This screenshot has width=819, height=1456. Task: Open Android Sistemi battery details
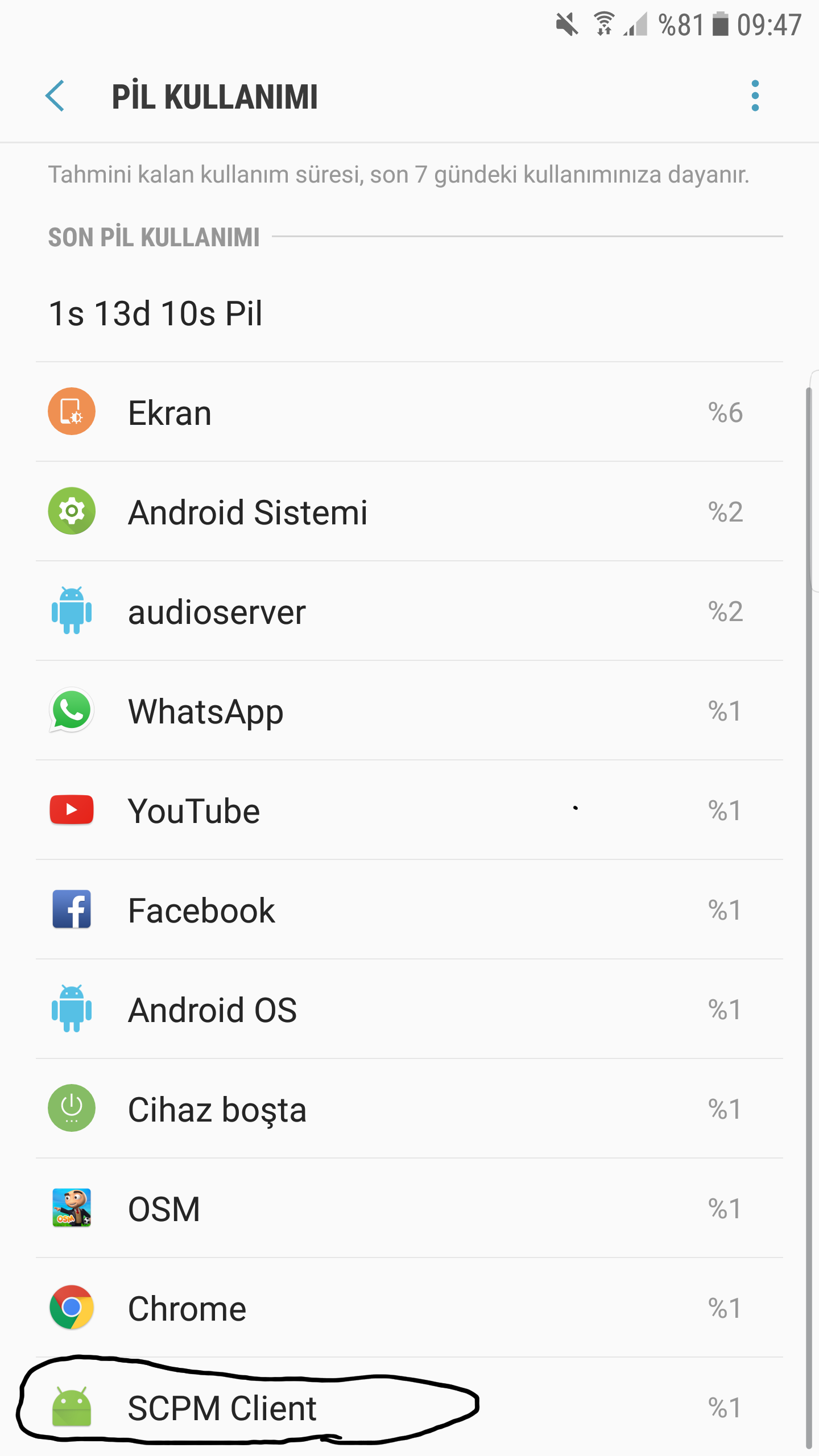click(409, 511)
